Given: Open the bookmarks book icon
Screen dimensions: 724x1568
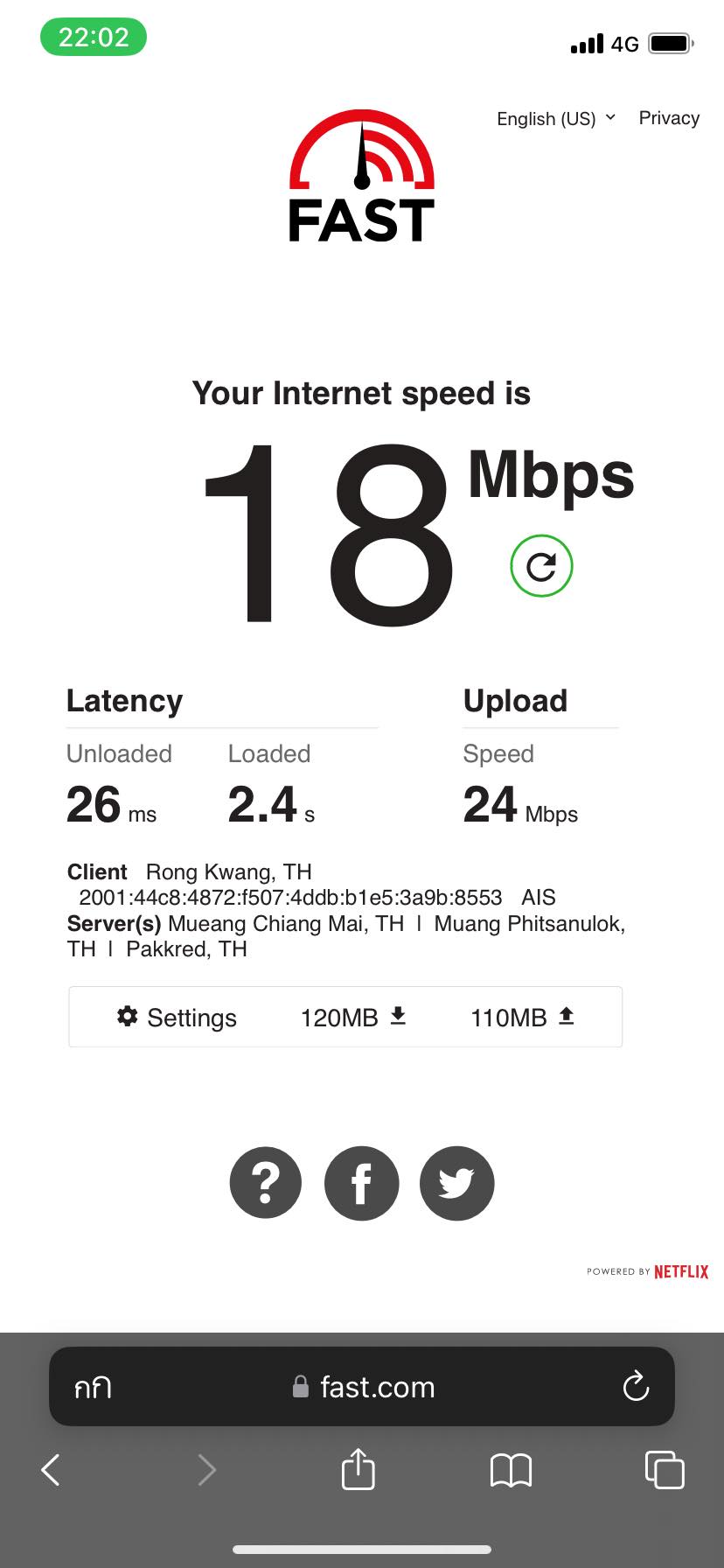Looking at the screenshot, I should 512,1470.
